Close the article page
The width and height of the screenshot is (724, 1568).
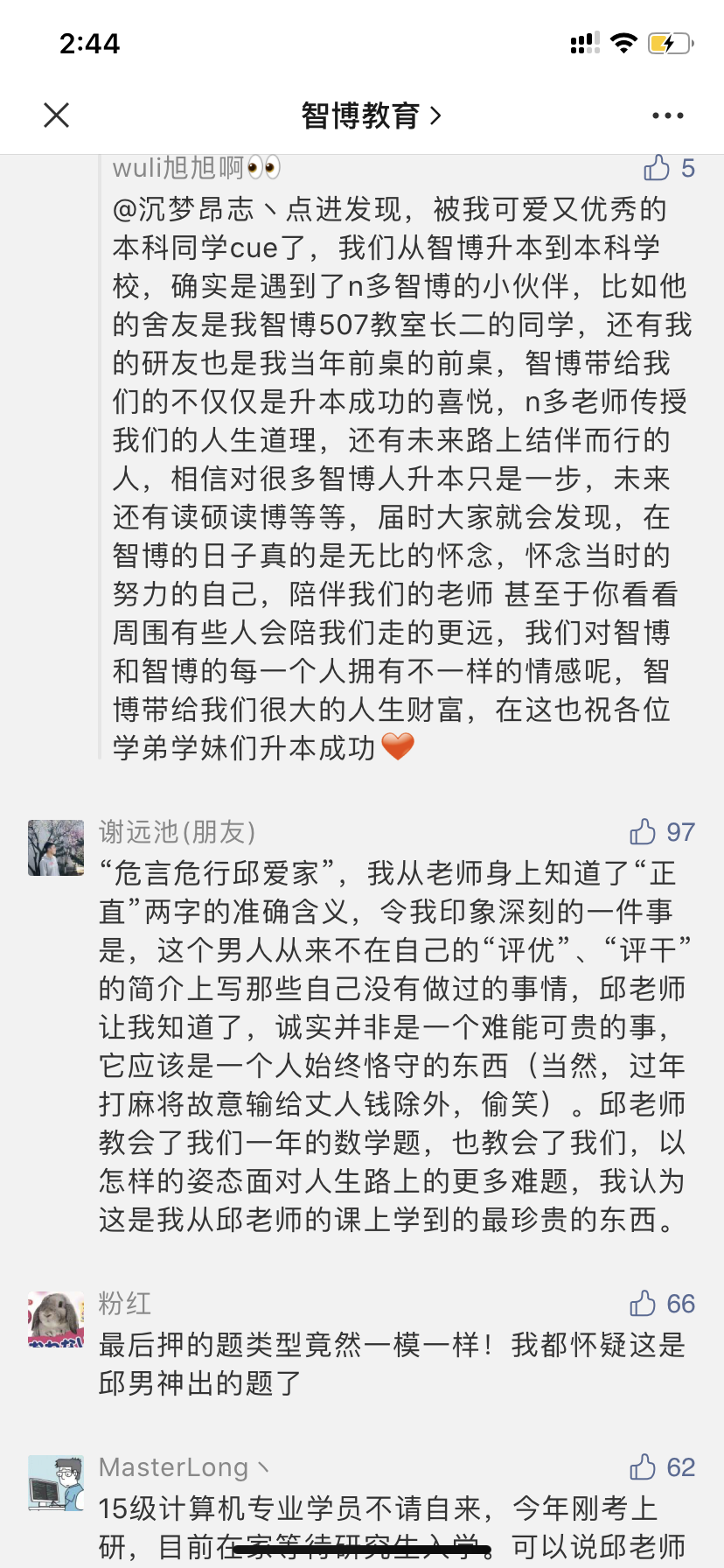click(x=57, y=115)
